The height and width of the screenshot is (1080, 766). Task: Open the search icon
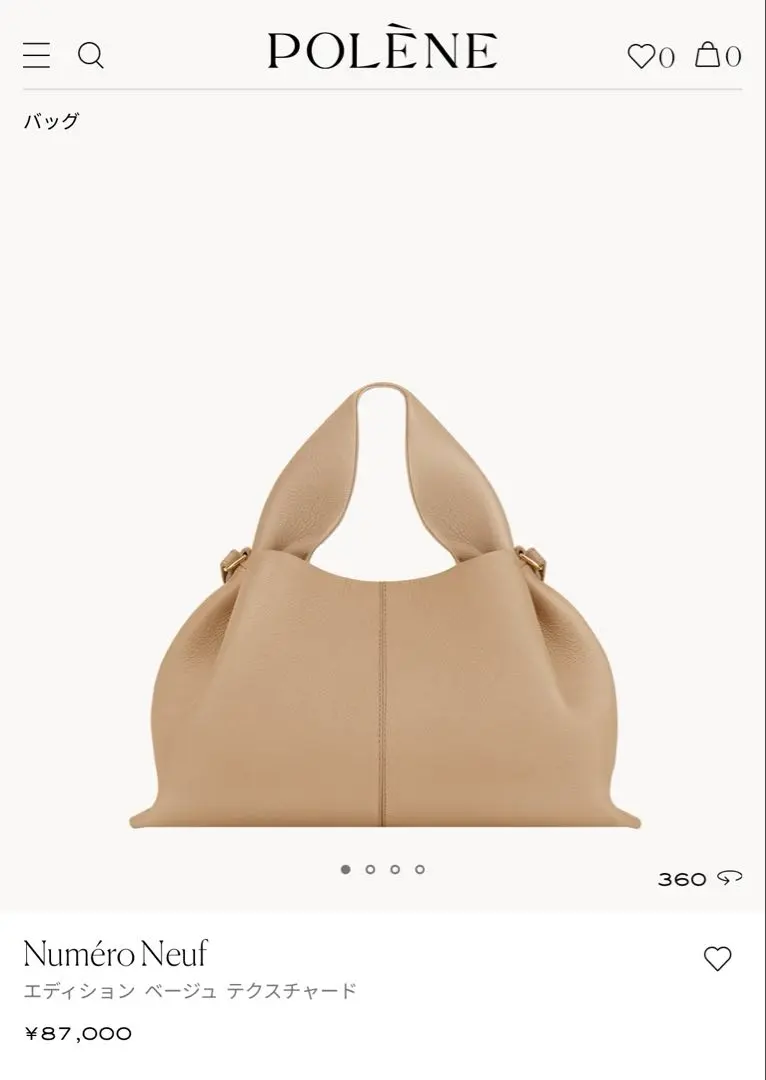pos(91,55)
